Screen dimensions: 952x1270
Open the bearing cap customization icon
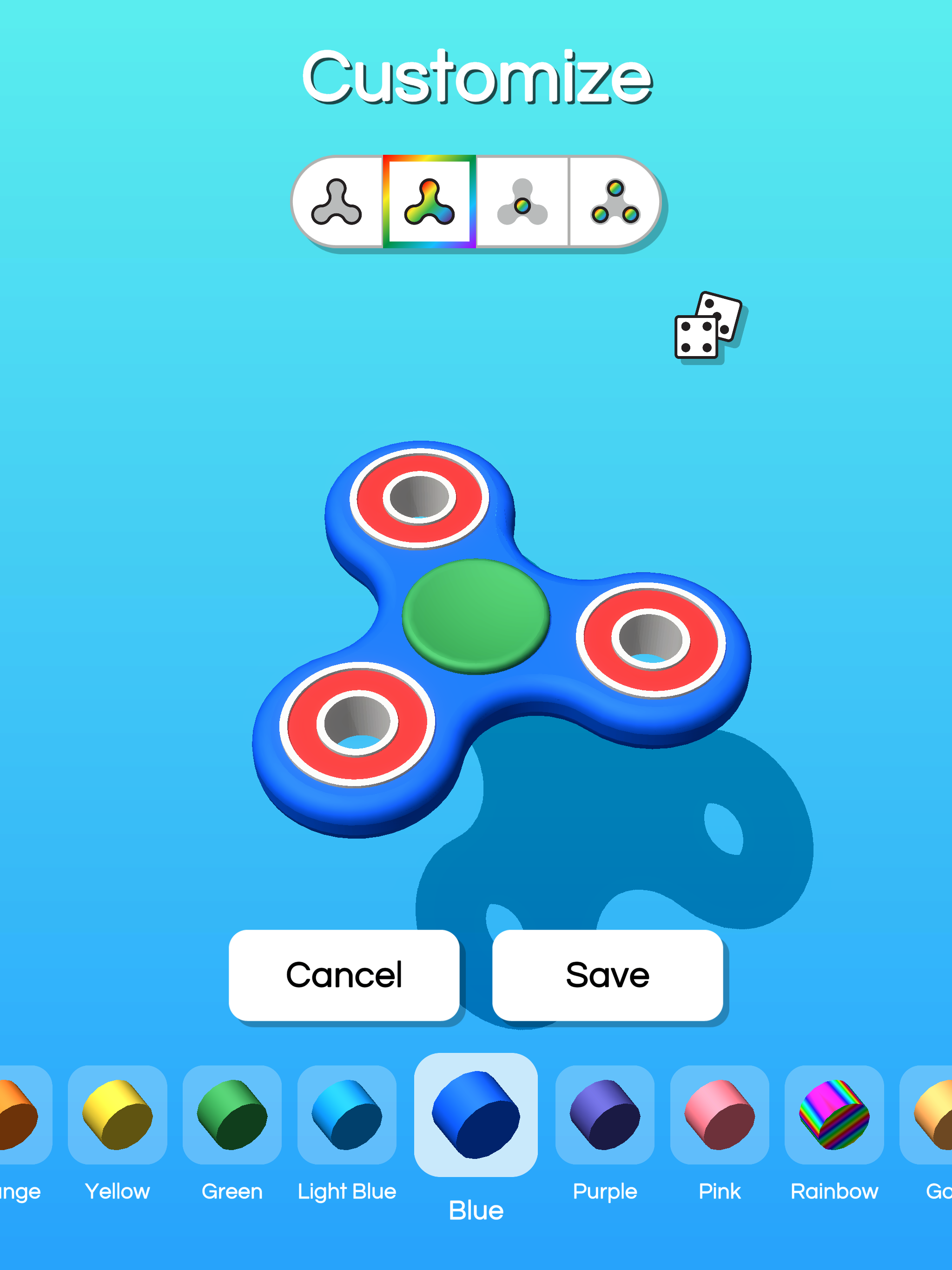[x=522, y=201]
